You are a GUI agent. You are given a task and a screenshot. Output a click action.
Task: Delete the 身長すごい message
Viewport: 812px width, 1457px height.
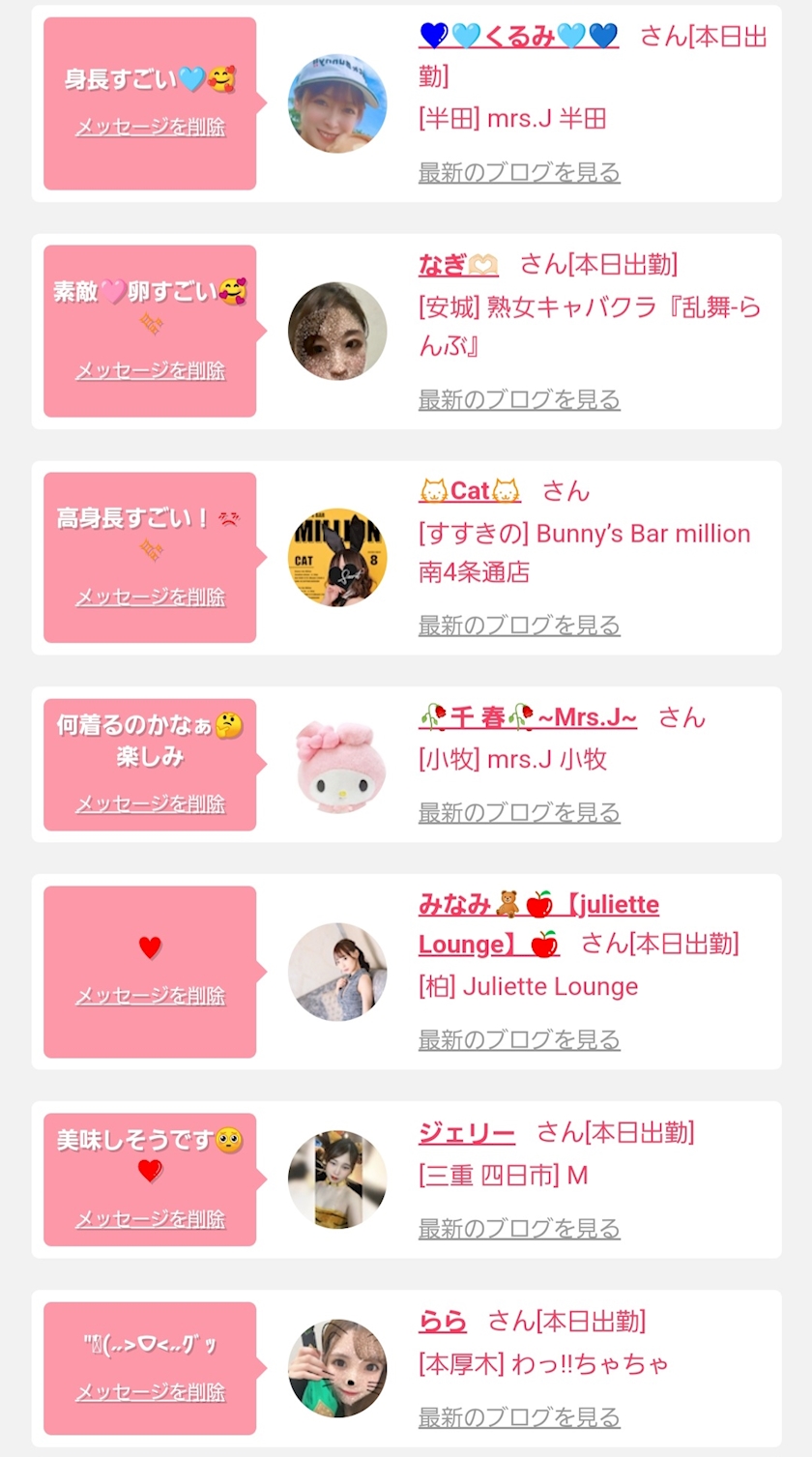coord(150,127)
